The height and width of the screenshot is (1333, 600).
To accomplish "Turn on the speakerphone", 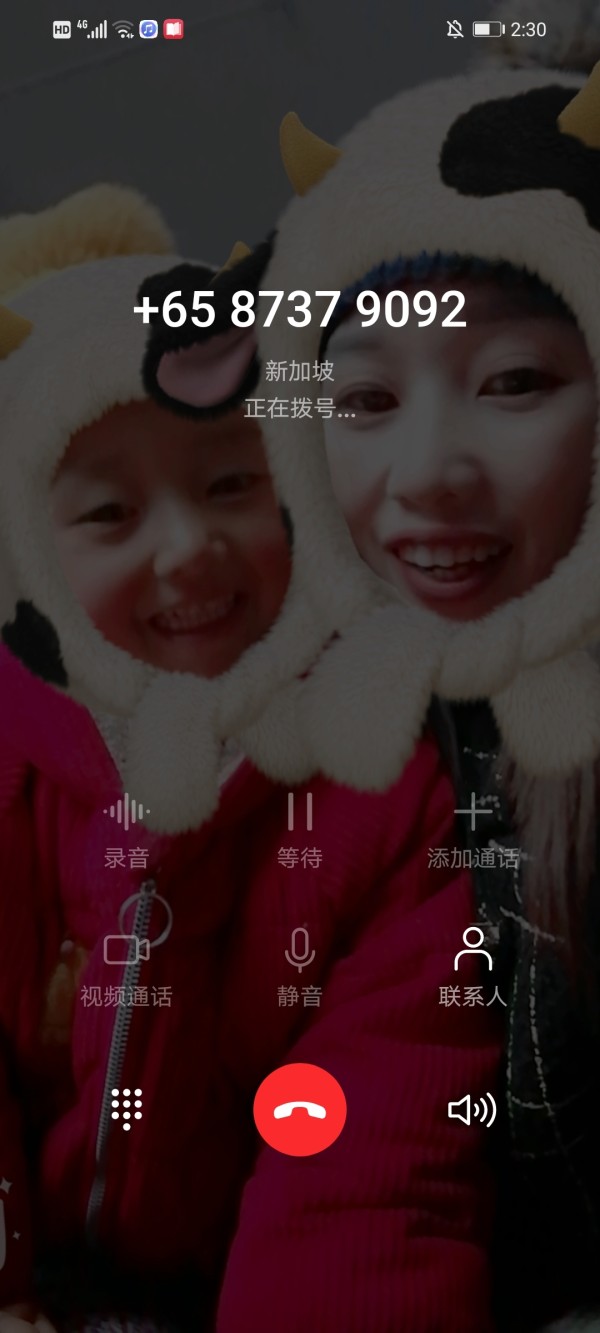I will [472, 1110].
